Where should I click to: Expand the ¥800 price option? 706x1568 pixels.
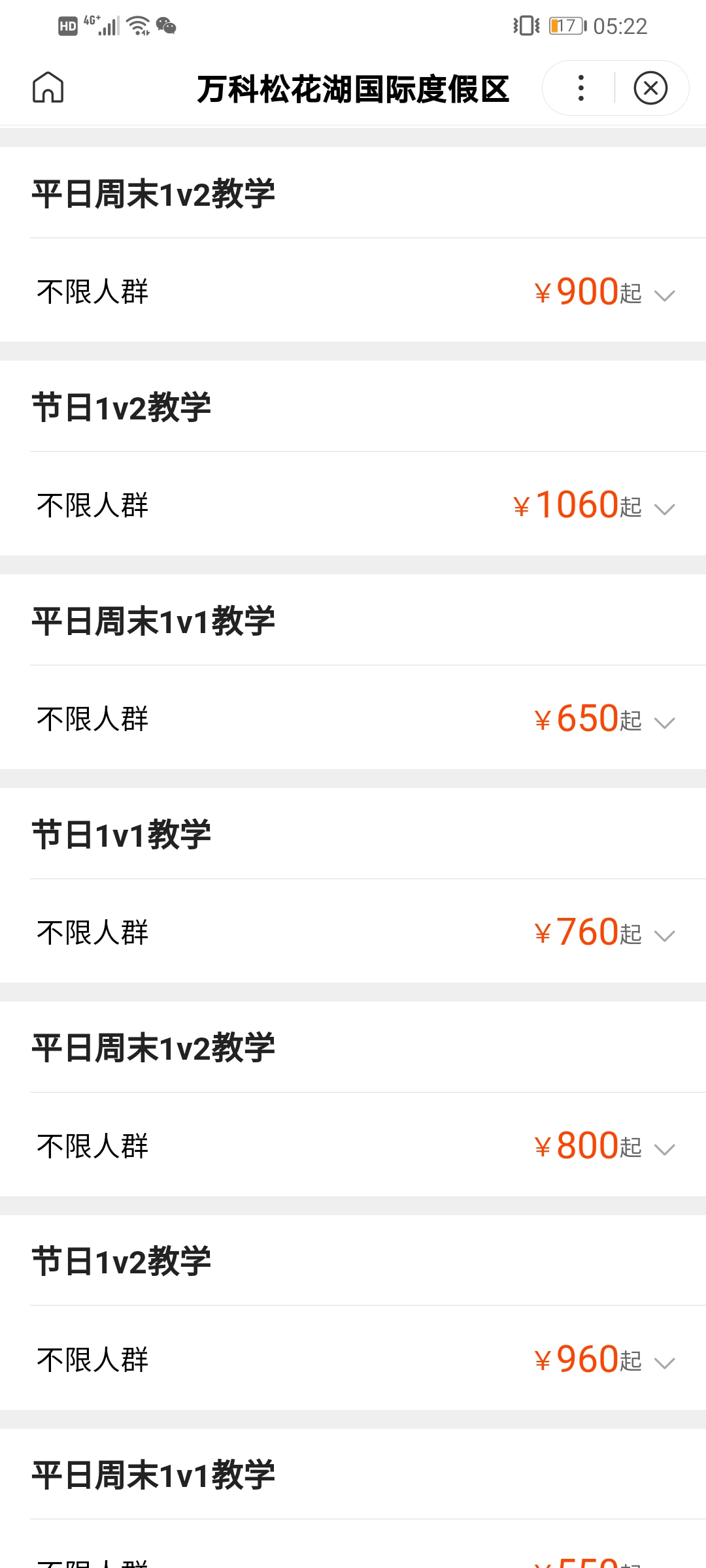pos(664,1151)
